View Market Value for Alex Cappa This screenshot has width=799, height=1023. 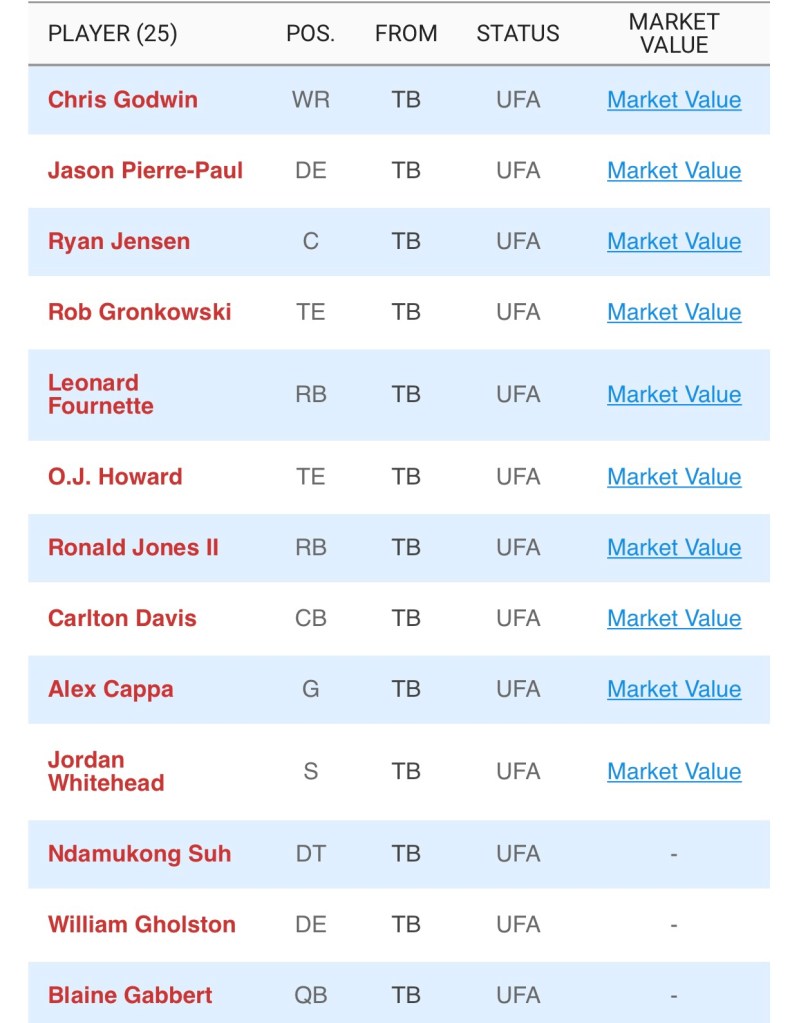click(x=674, y=689)
